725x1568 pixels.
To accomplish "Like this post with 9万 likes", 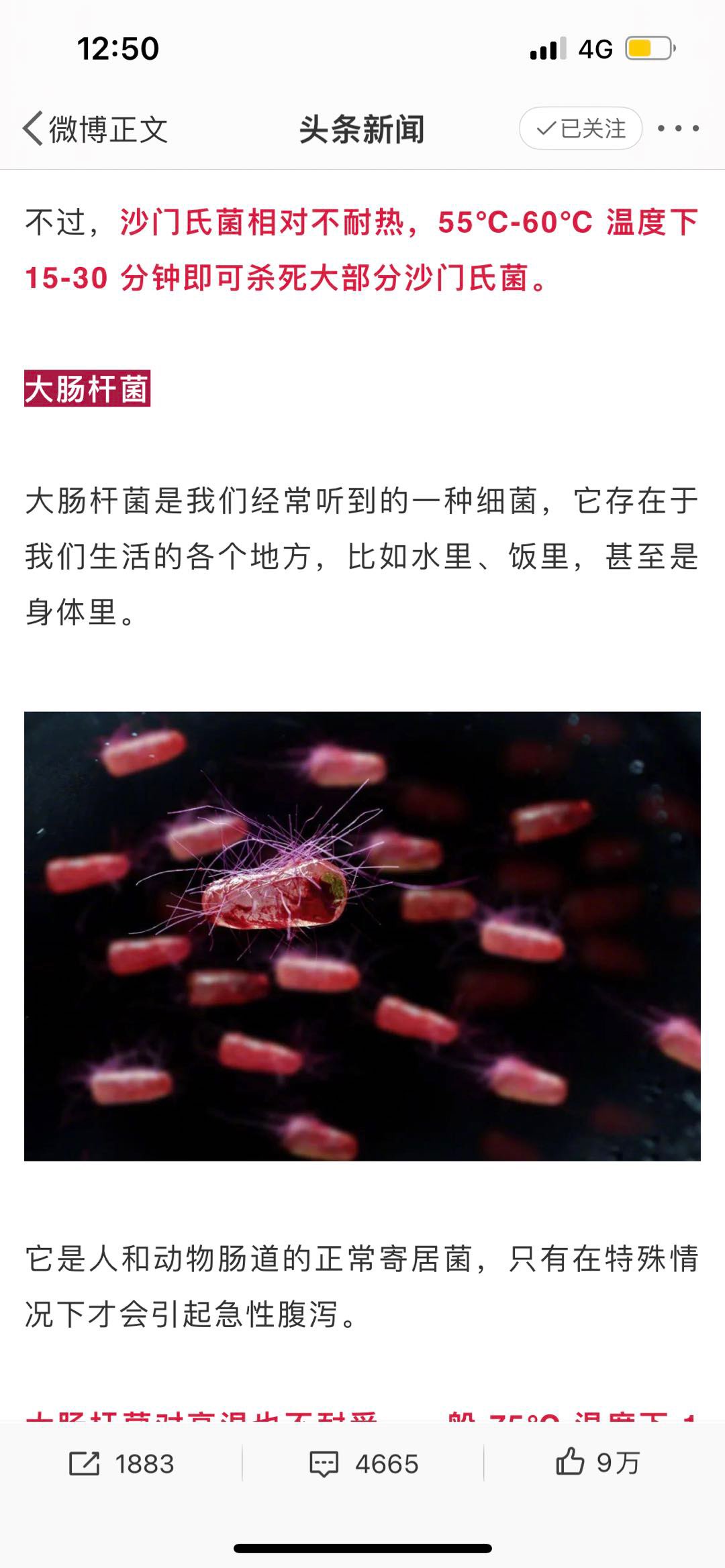I will [597, 1463].
